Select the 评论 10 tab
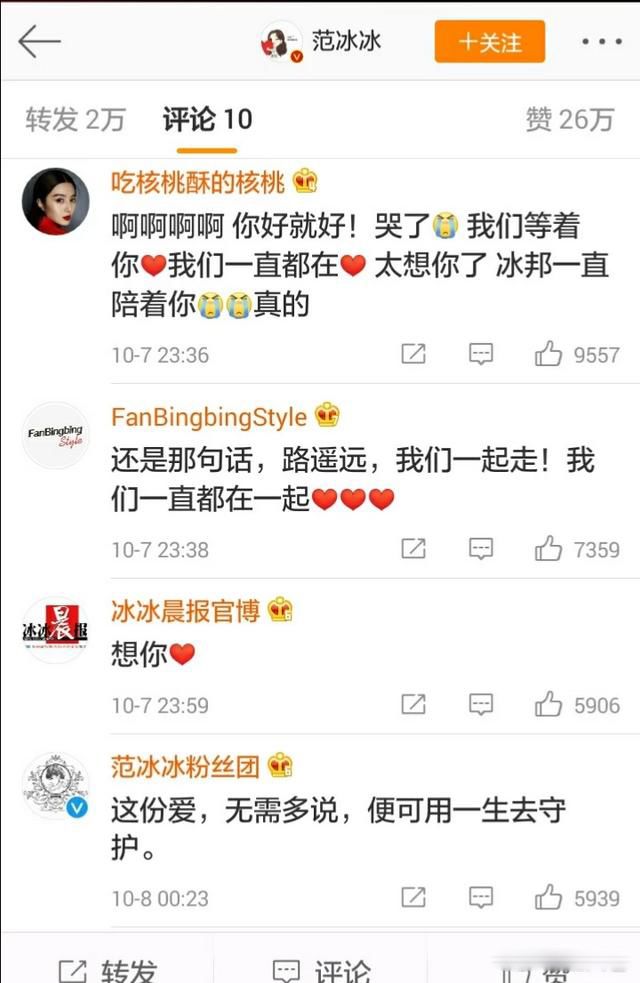The image size is (640, 983). 207,120
